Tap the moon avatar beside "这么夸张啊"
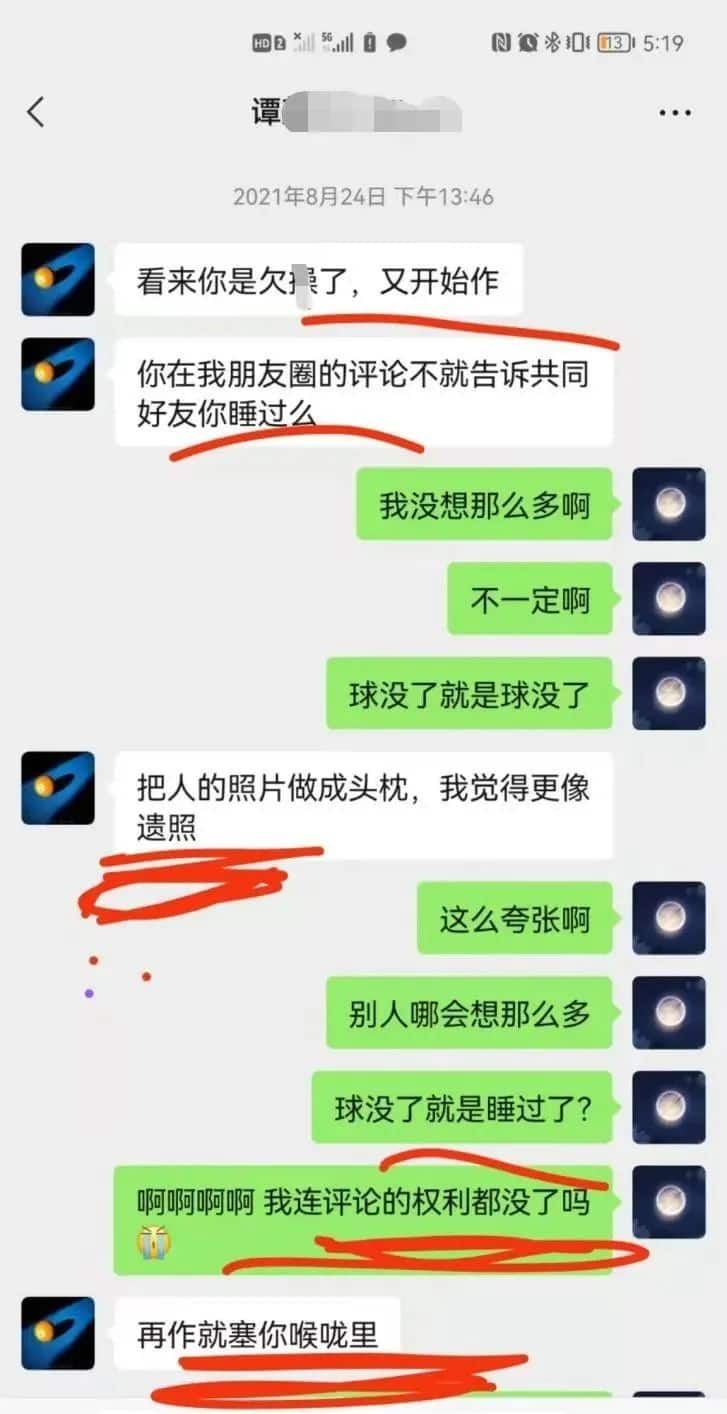This screenshot has width=727, height=1414. click(x=669, y=918)
